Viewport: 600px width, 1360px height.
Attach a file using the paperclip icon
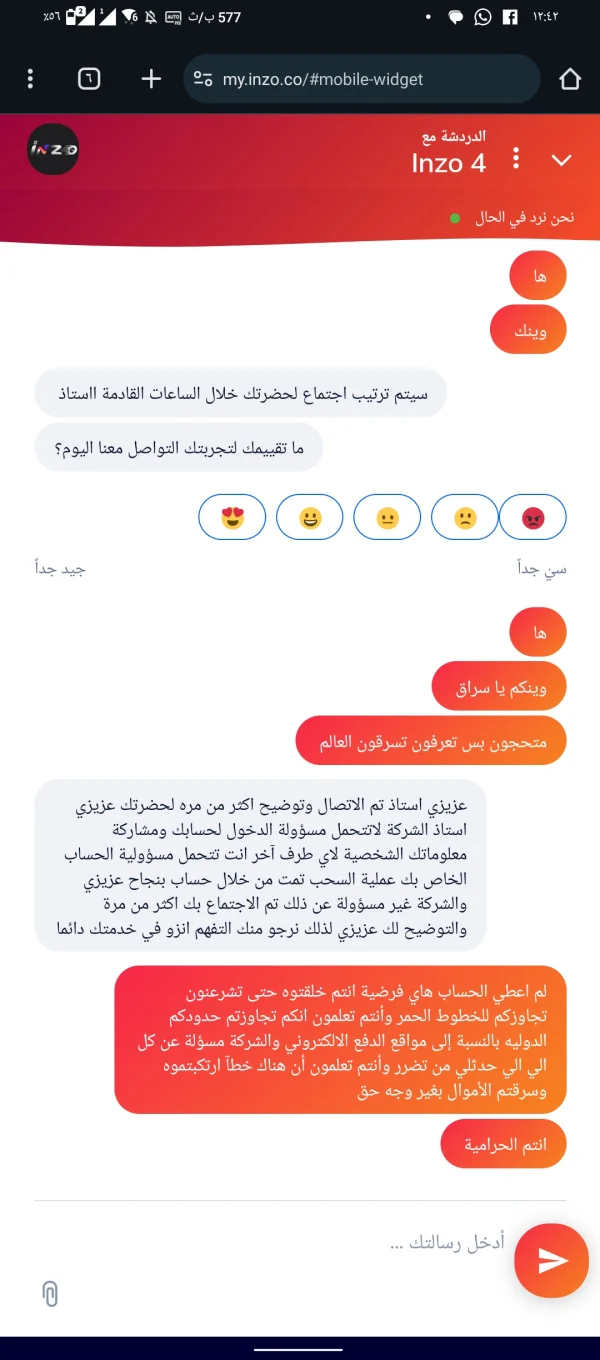pyautogui.click(x=50, y=1293)
